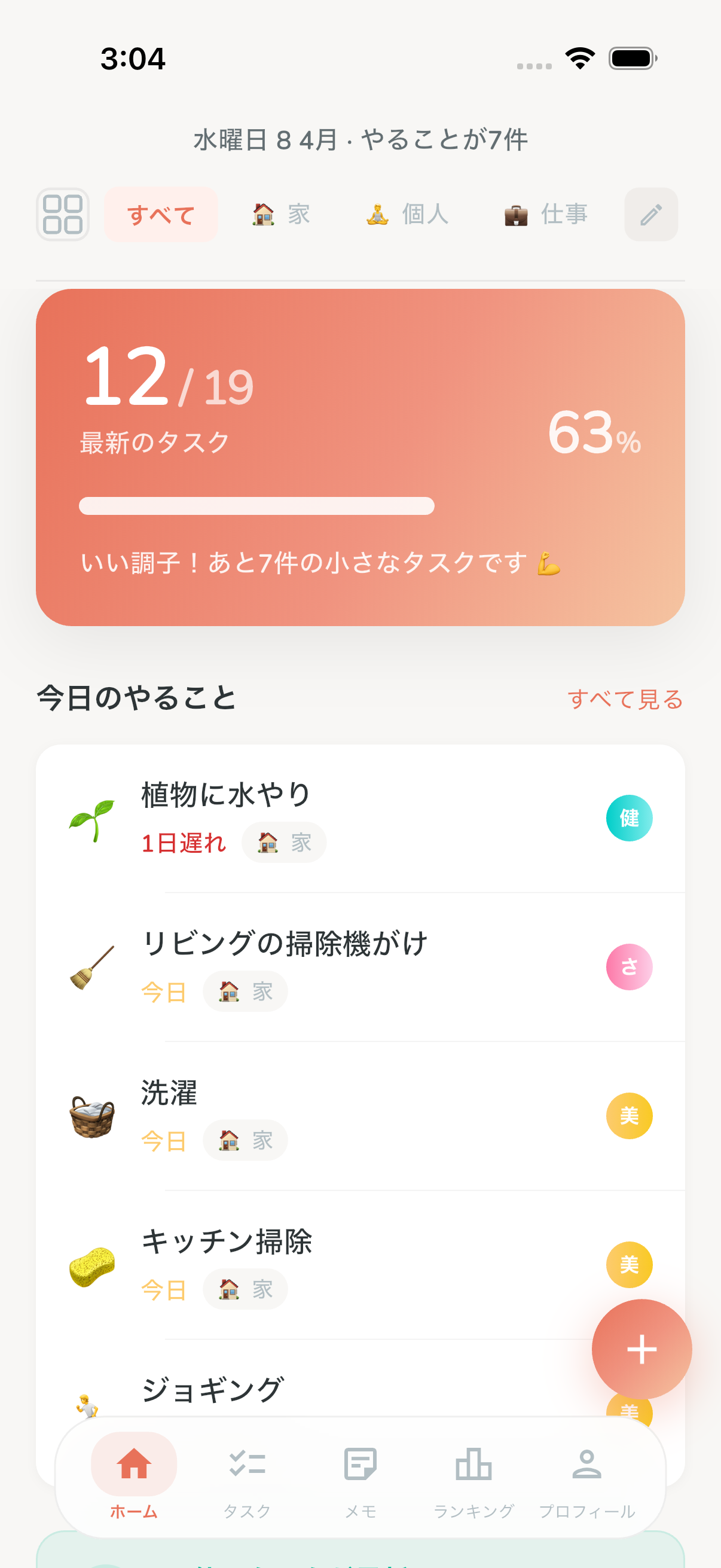721x1568 pixels.
Task: Open the category grid view icon
Action: (63, 214)
